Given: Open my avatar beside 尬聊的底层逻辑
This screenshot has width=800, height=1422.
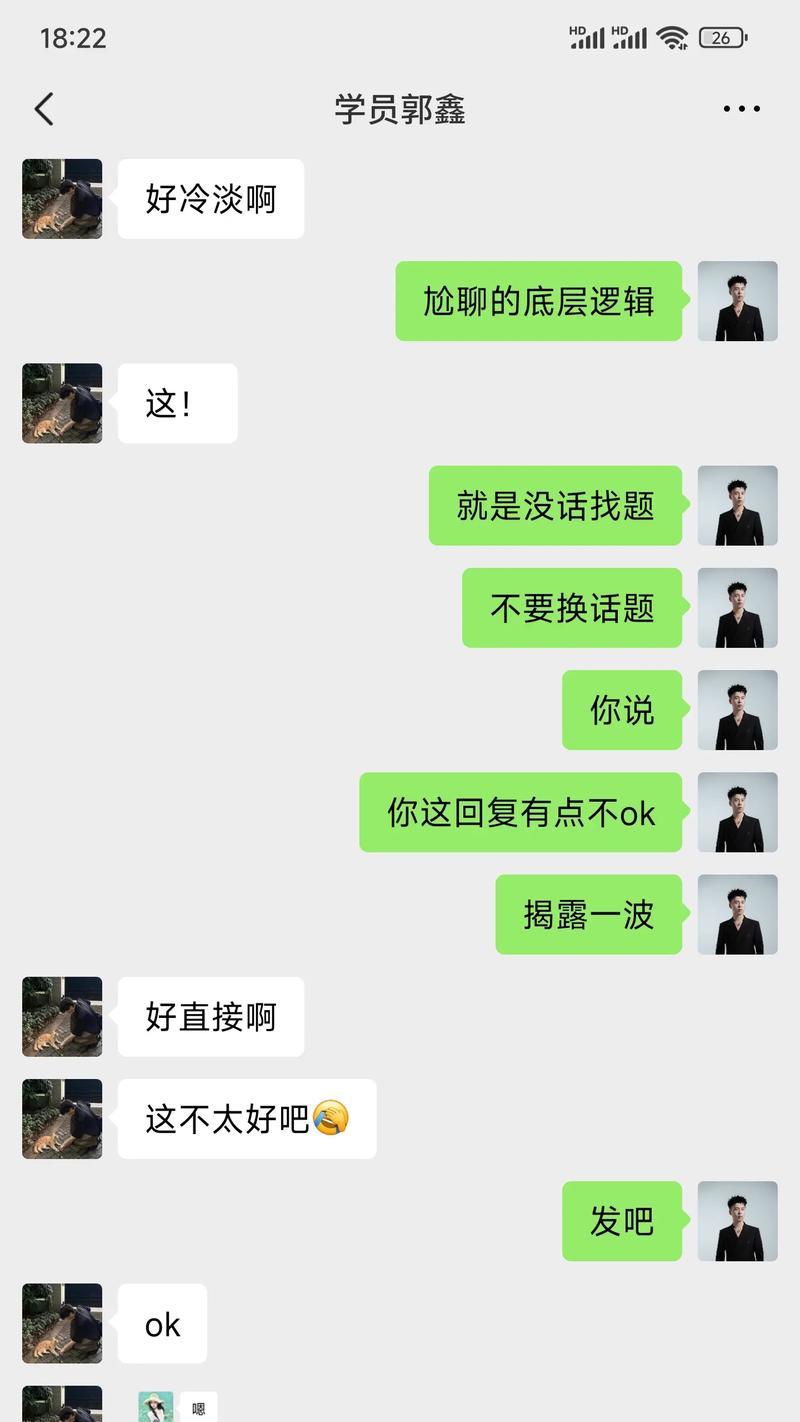Looking at the screenshot, I should tap(737, 301).
